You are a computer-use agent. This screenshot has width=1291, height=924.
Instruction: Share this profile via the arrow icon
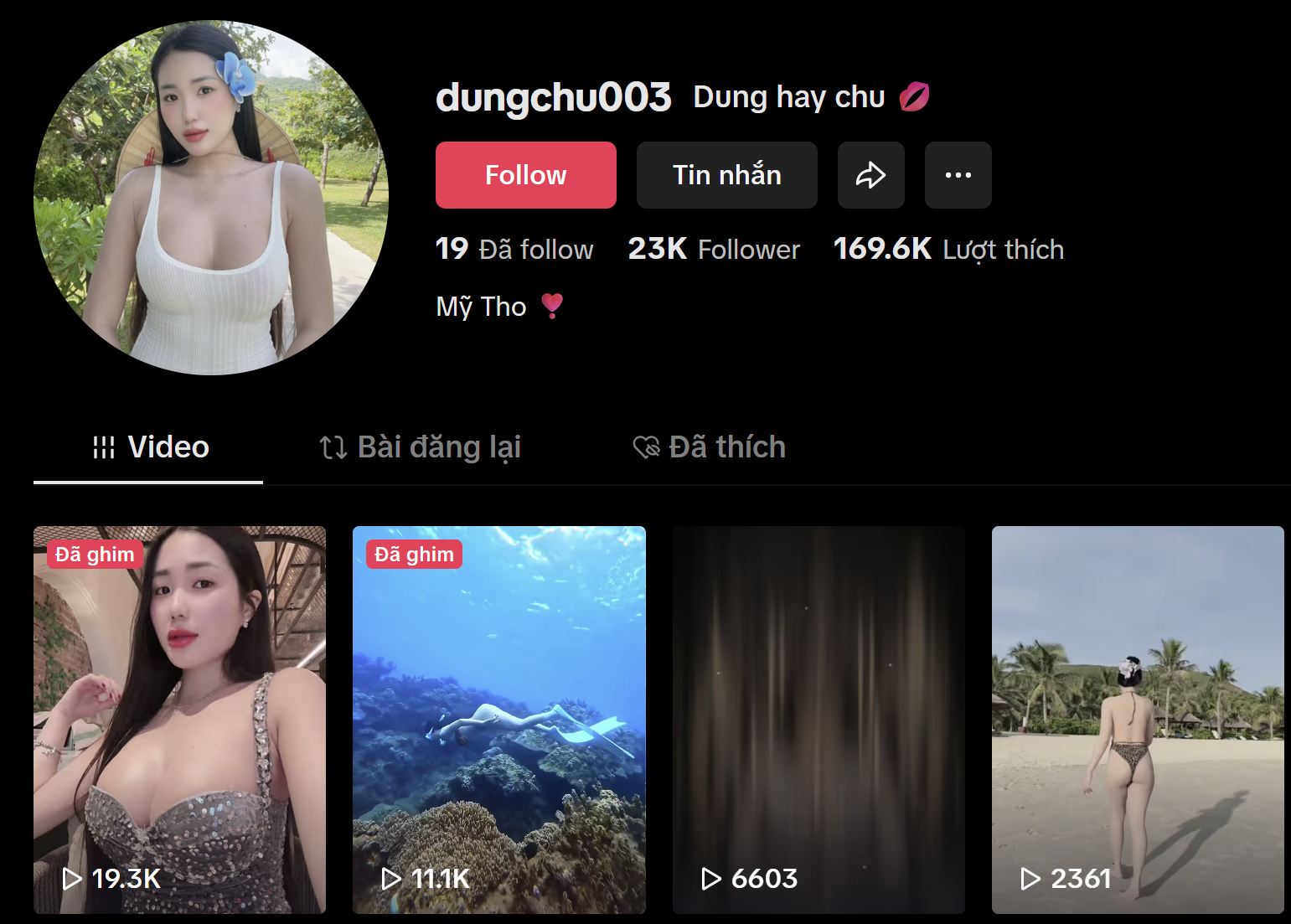click(870, 175)
